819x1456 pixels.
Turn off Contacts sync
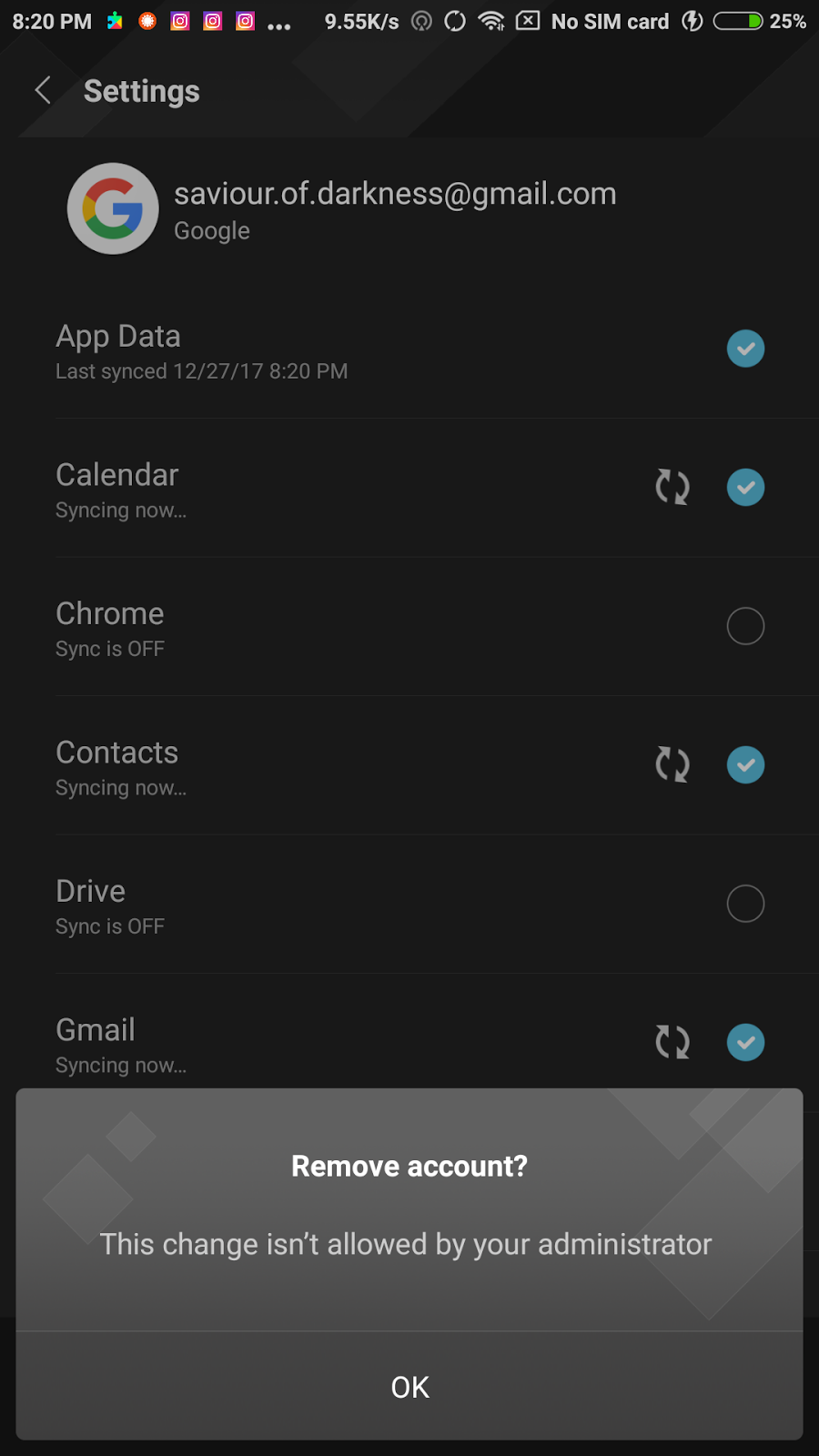[745, 764]
